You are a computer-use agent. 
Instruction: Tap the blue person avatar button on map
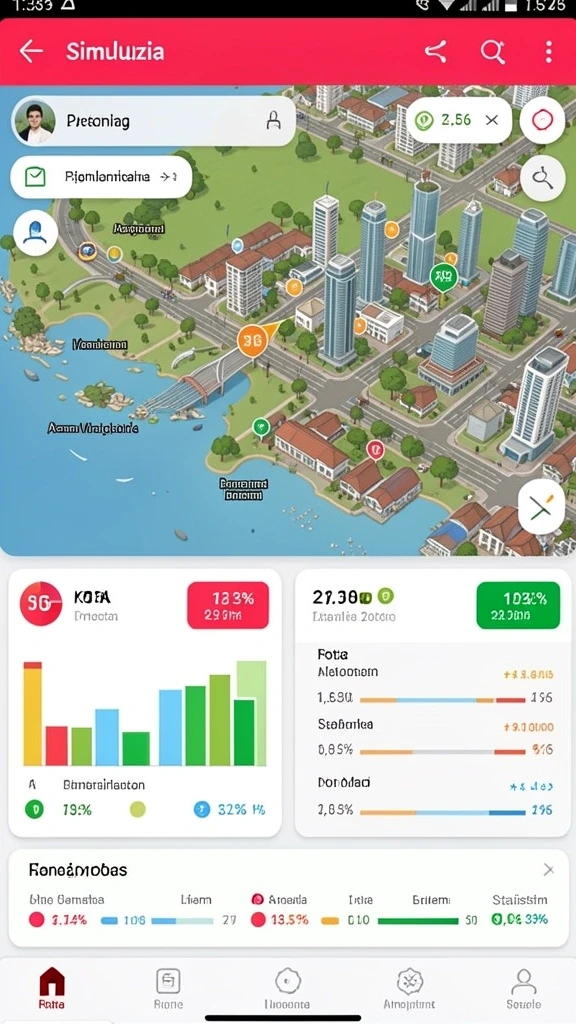pyautogui.click(x=35, y=233)
